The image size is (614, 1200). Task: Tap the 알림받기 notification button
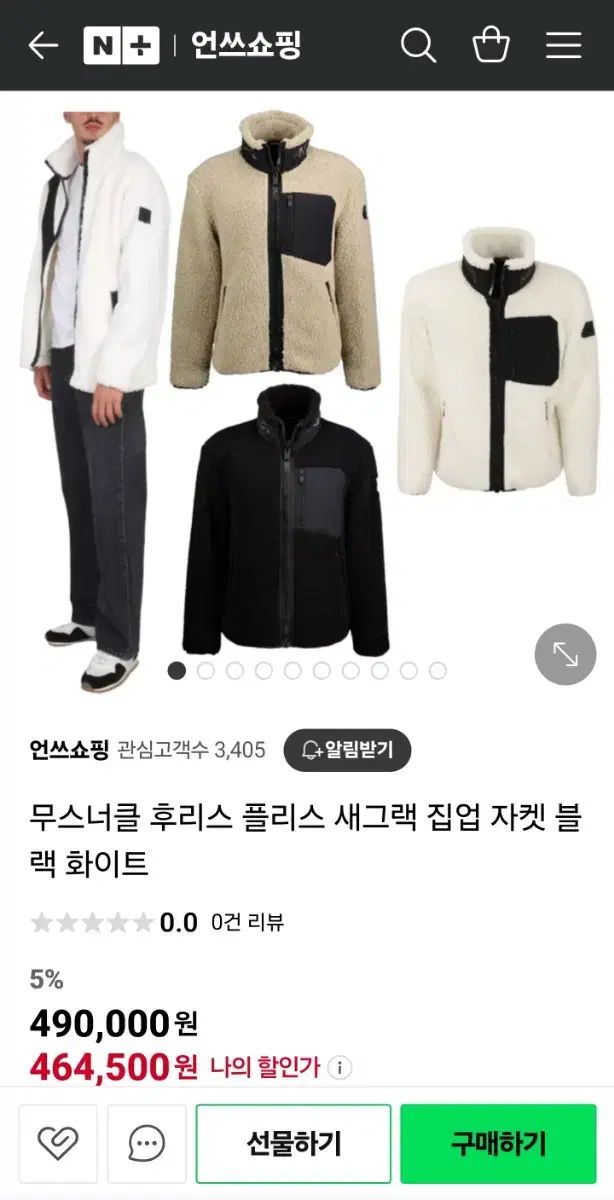pos(347,750)
